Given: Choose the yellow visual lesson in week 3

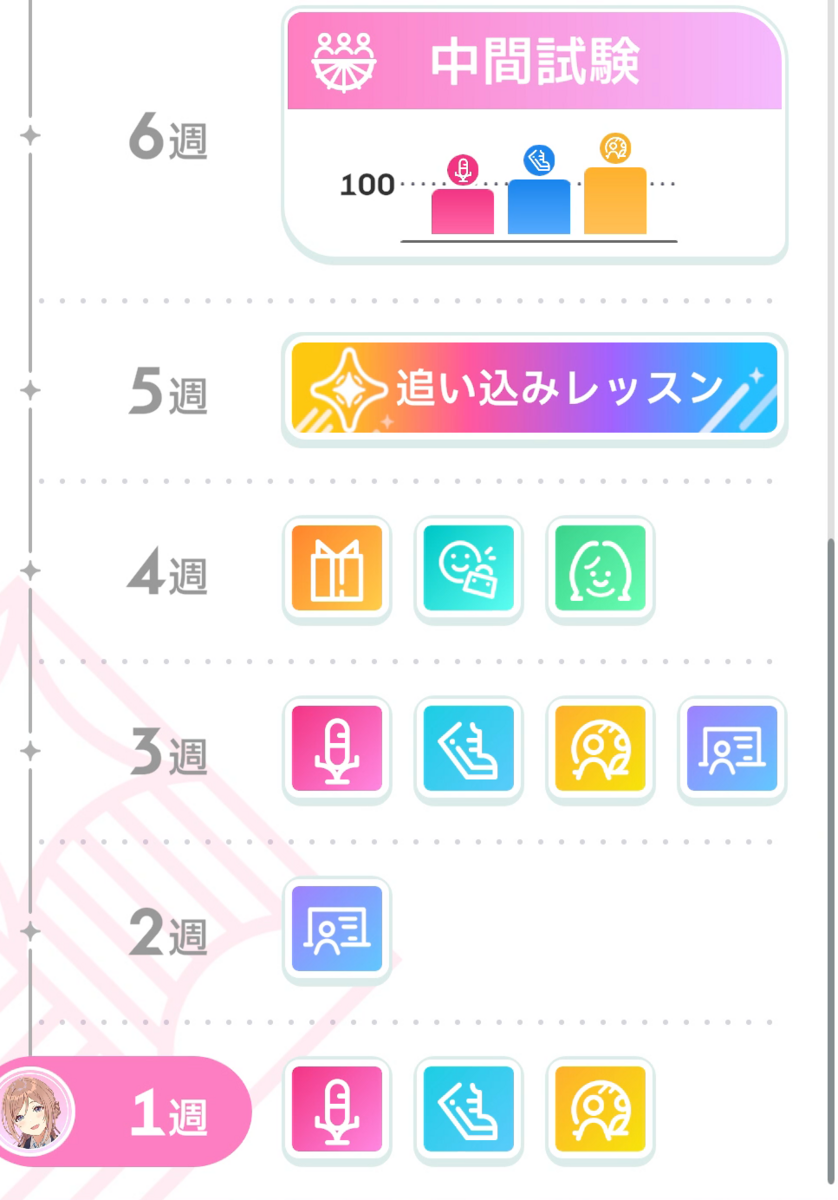Looking at the screenshot, I should pos(601,749).
